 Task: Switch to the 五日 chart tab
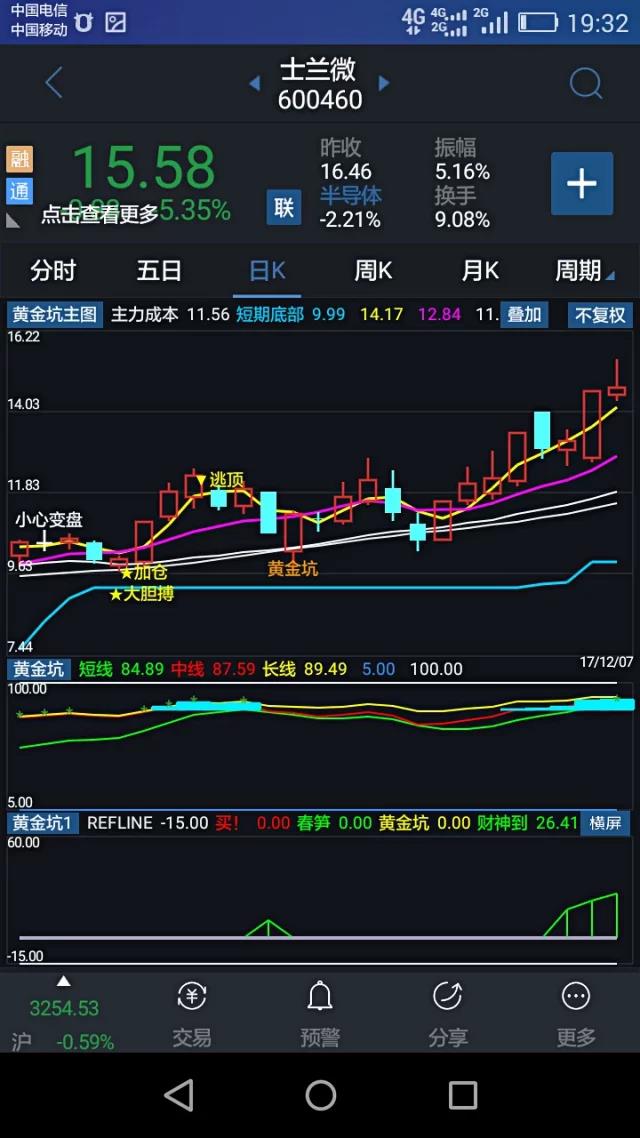pos(159,270)
